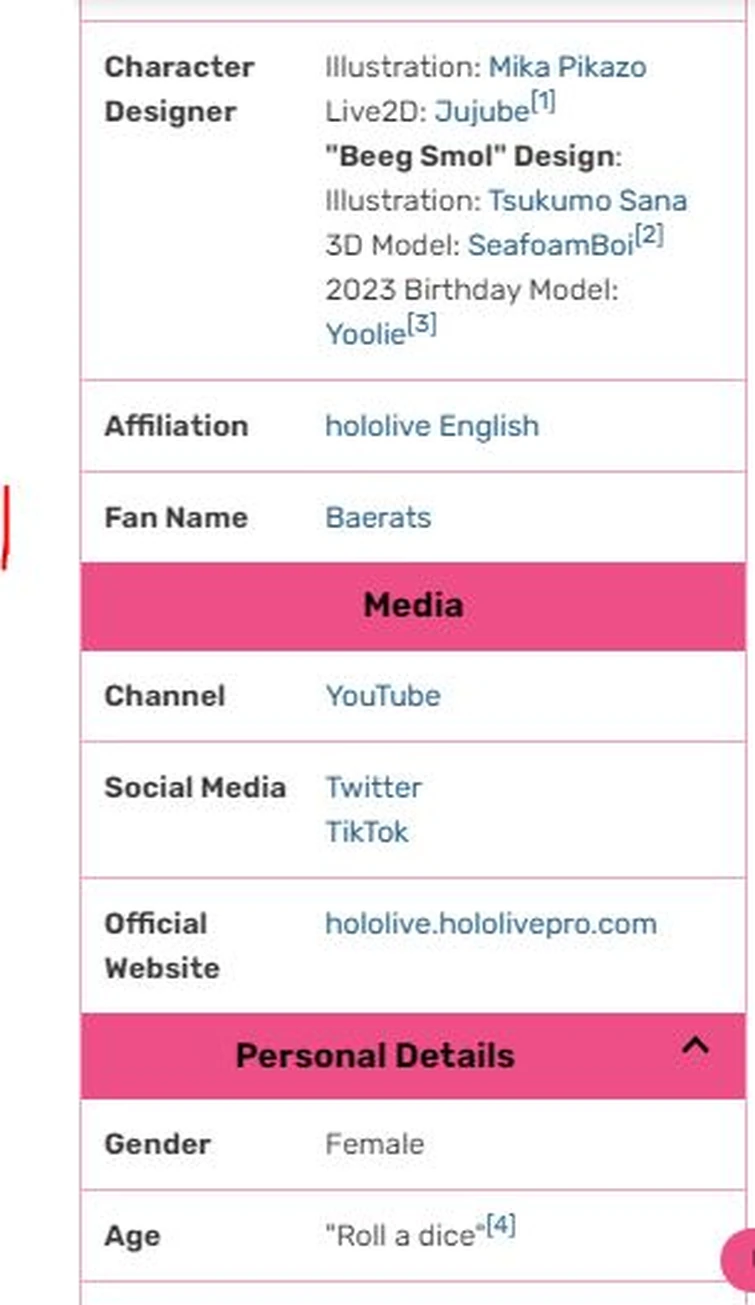Open the TikTok social media link
This screenshot has height=1305, width=755.
[367, 832]
